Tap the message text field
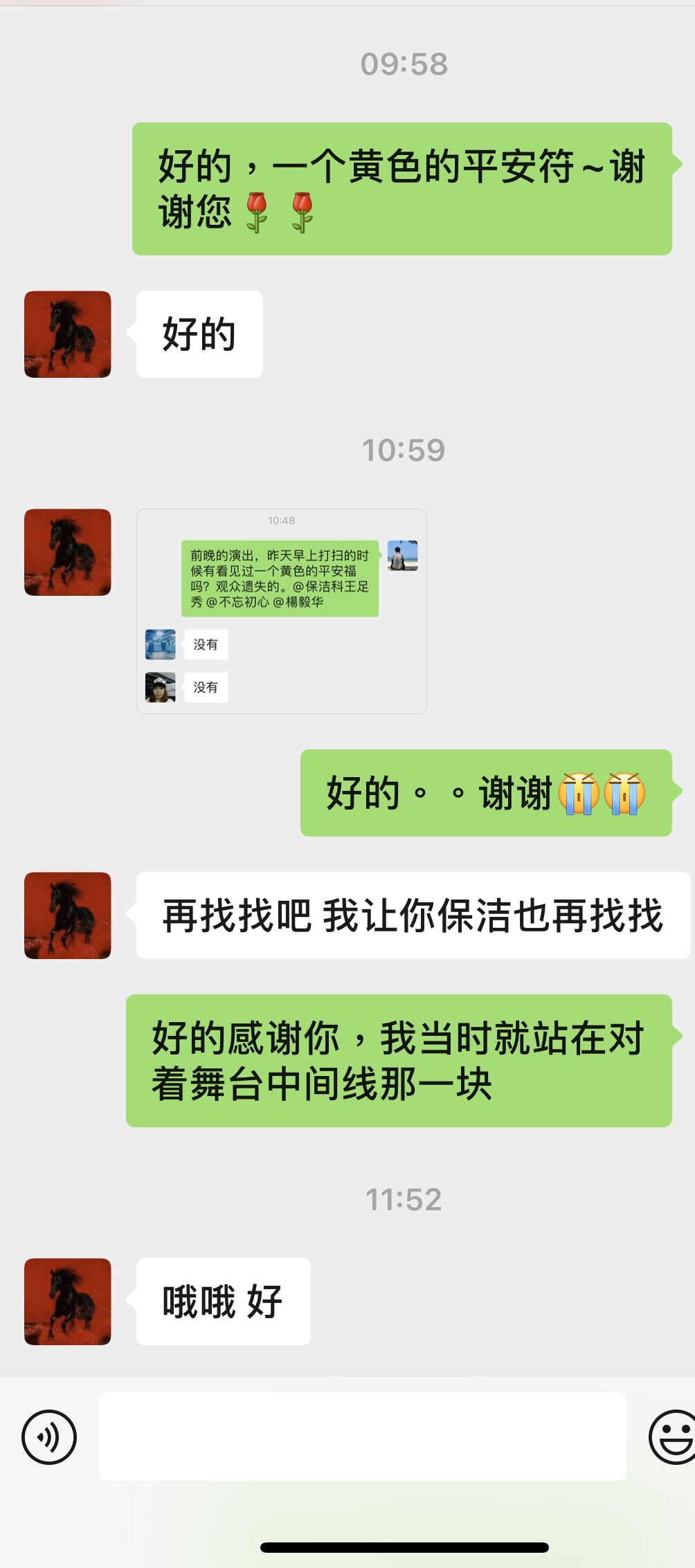This screenshot has height=1568, width=695. coord(362,1437)
